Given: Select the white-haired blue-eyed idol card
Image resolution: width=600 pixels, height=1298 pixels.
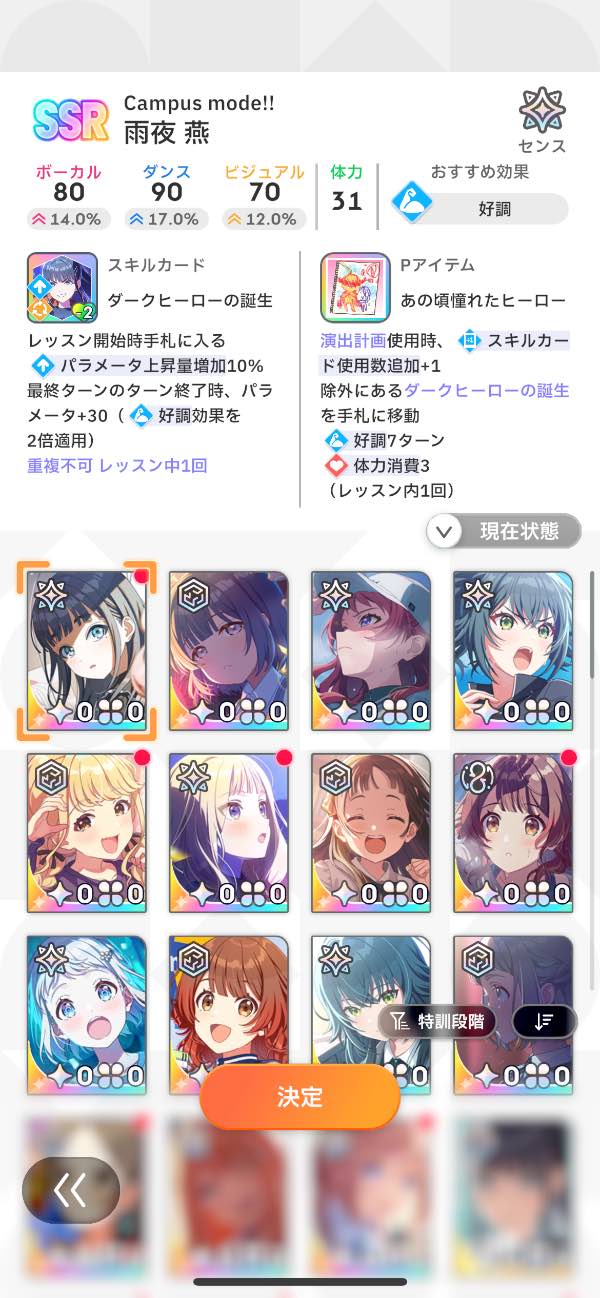Looking at the screenshot, I should click(x=86, y=1015).
